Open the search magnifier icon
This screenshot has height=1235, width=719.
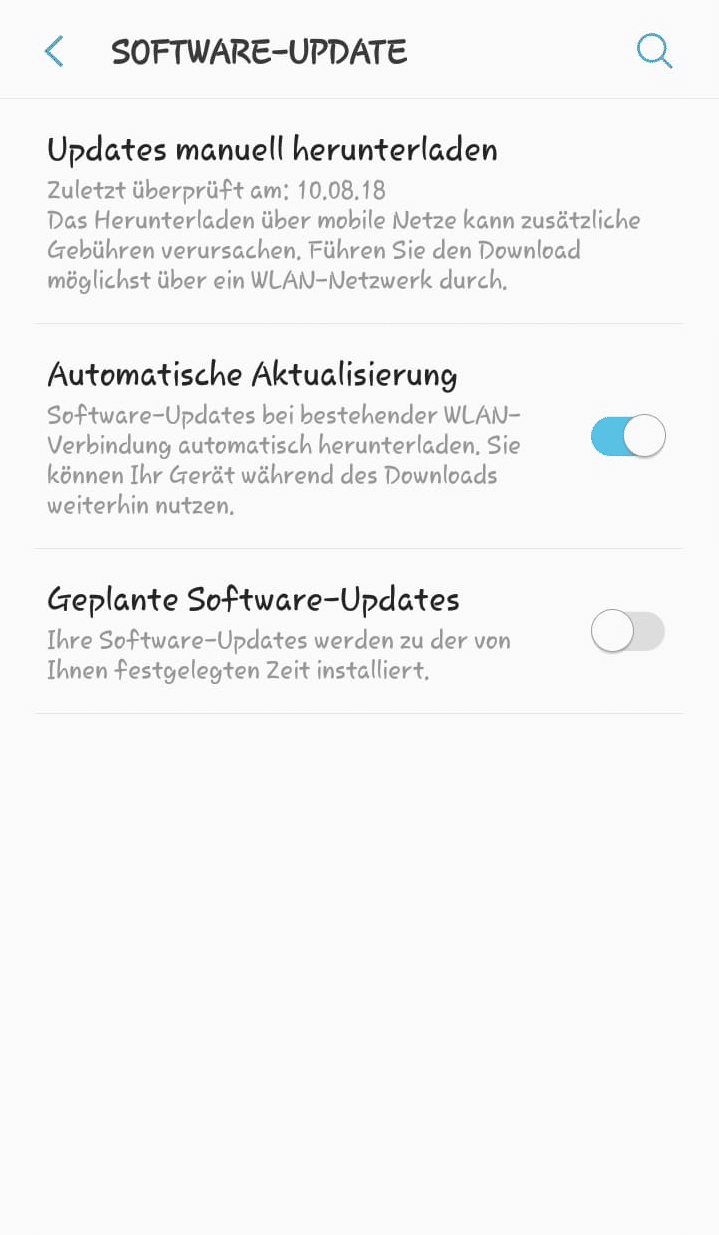tap(654, 51)
